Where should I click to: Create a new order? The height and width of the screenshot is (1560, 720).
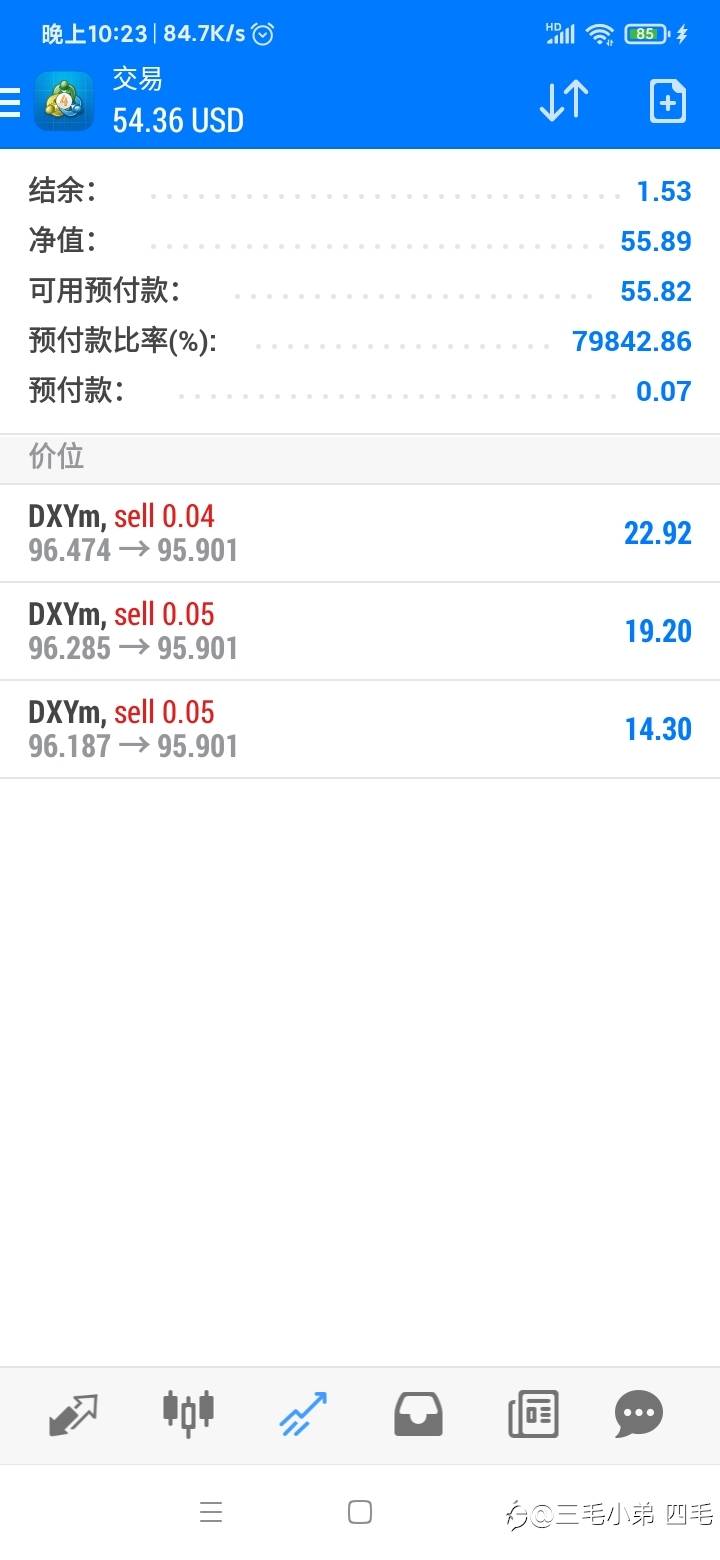tap(667, 101)
